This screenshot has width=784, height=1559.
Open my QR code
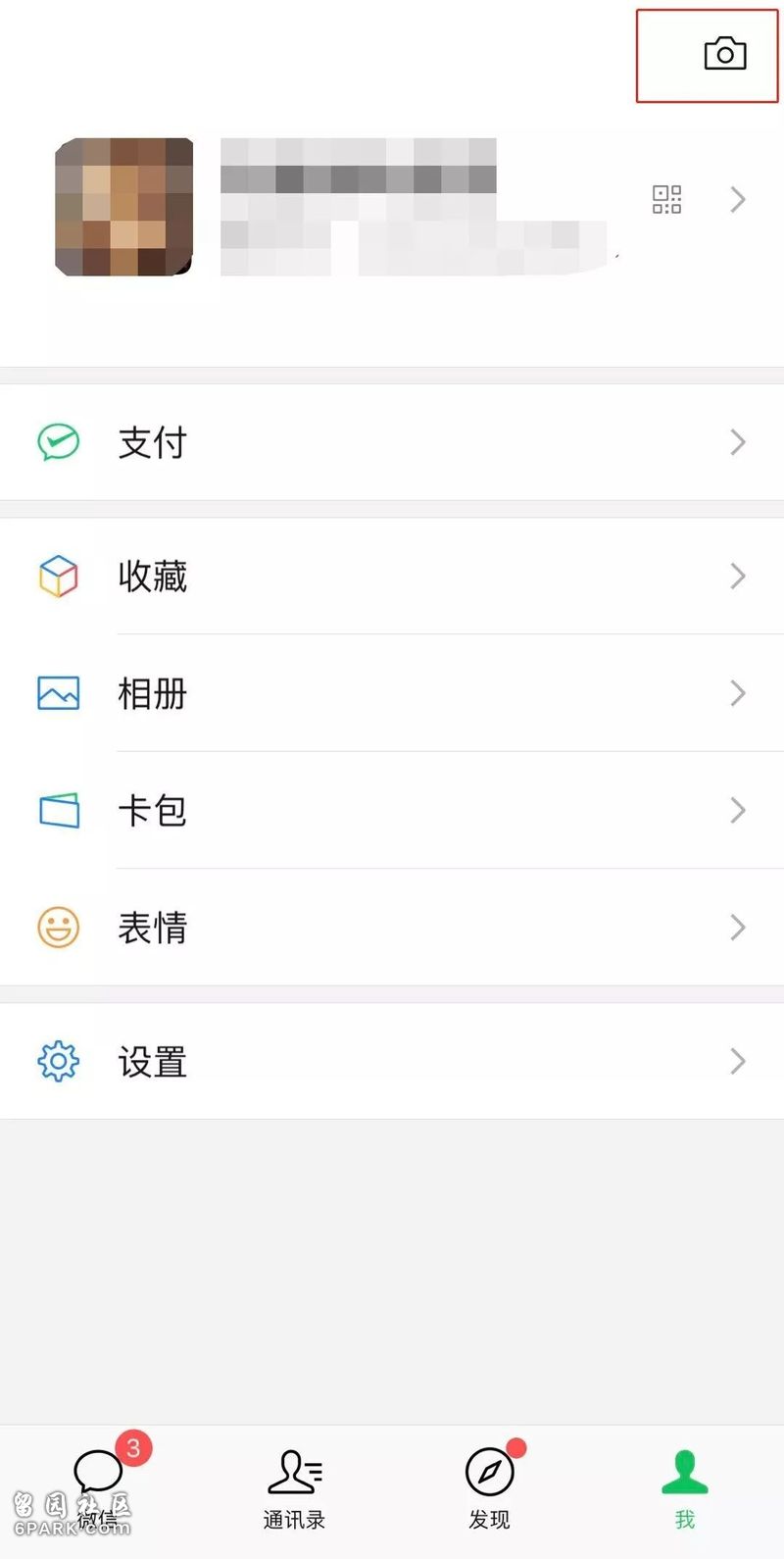tap(666, 200)
